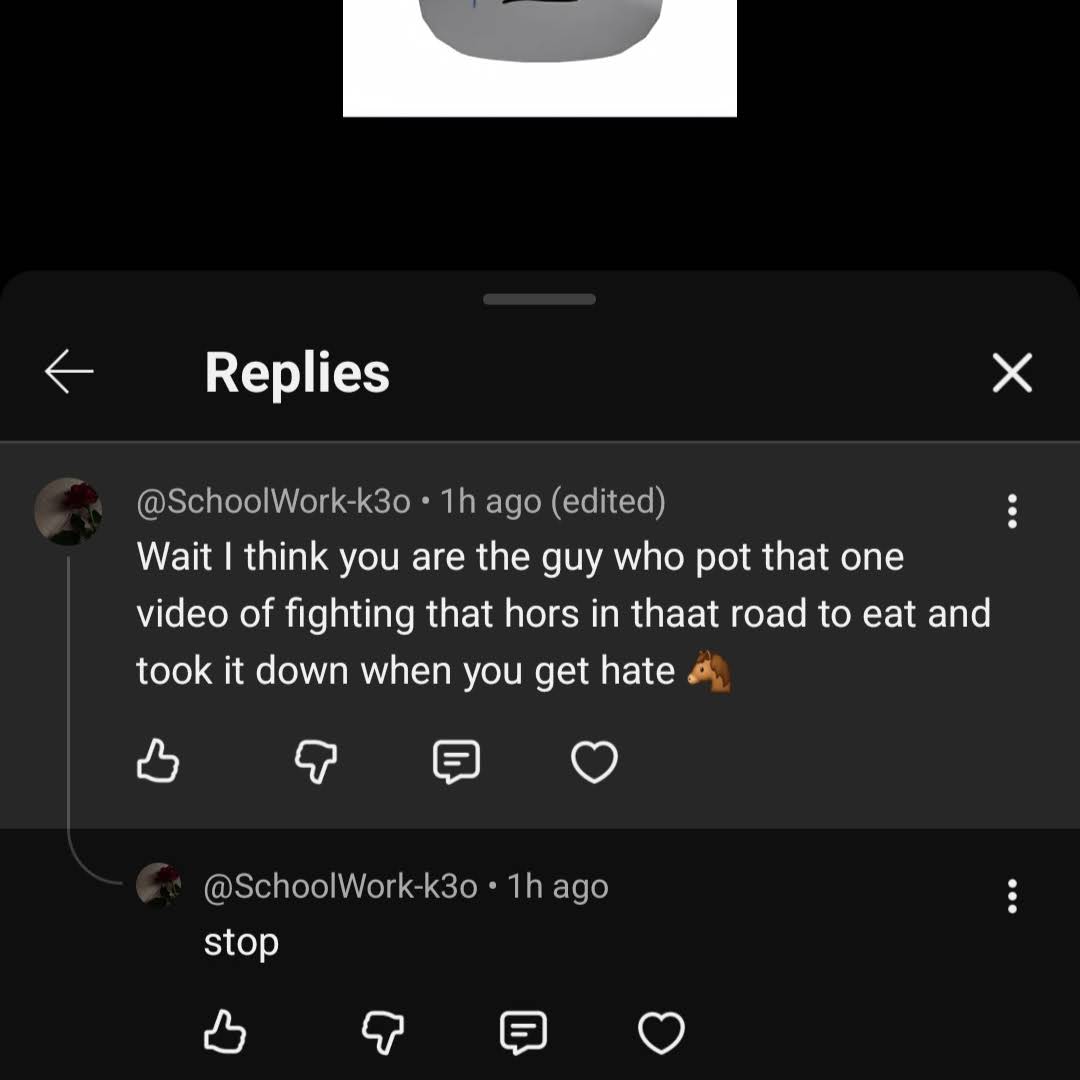
Task: Heart the 'stop' reply
Action: (x=661, y=1032)
